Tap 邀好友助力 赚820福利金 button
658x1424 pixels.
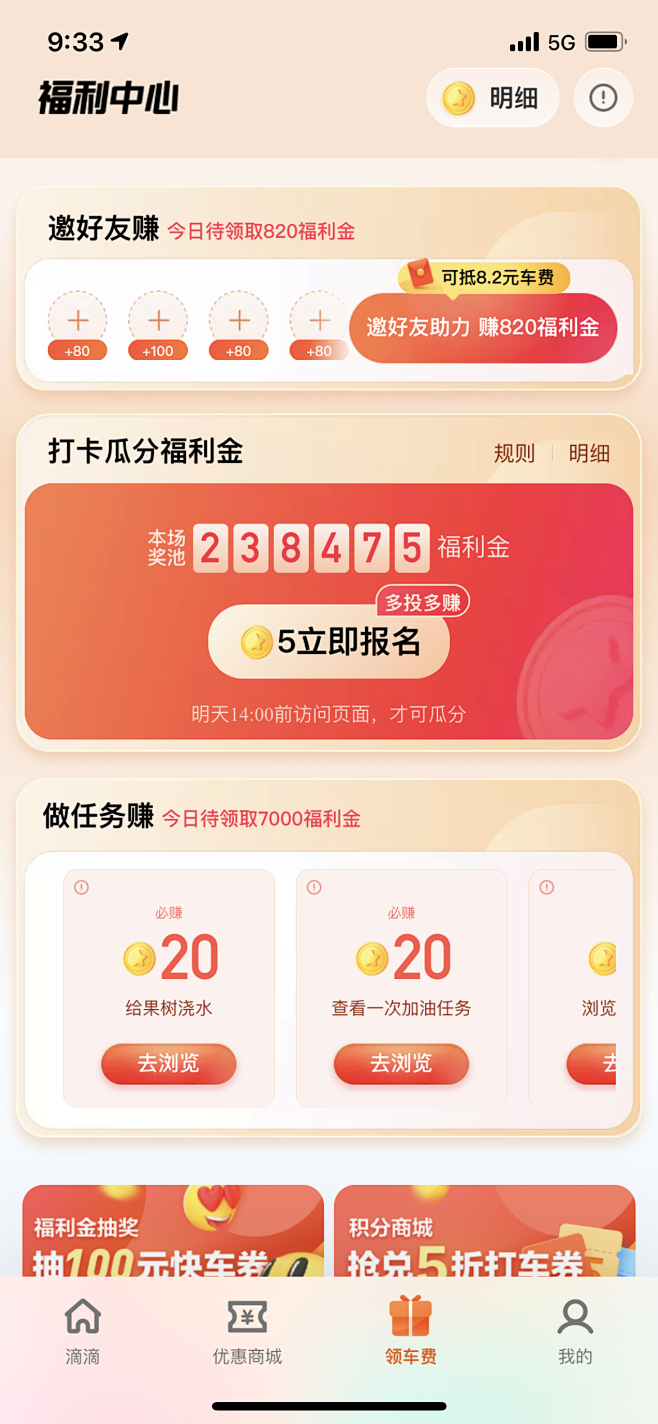(483, 327)
